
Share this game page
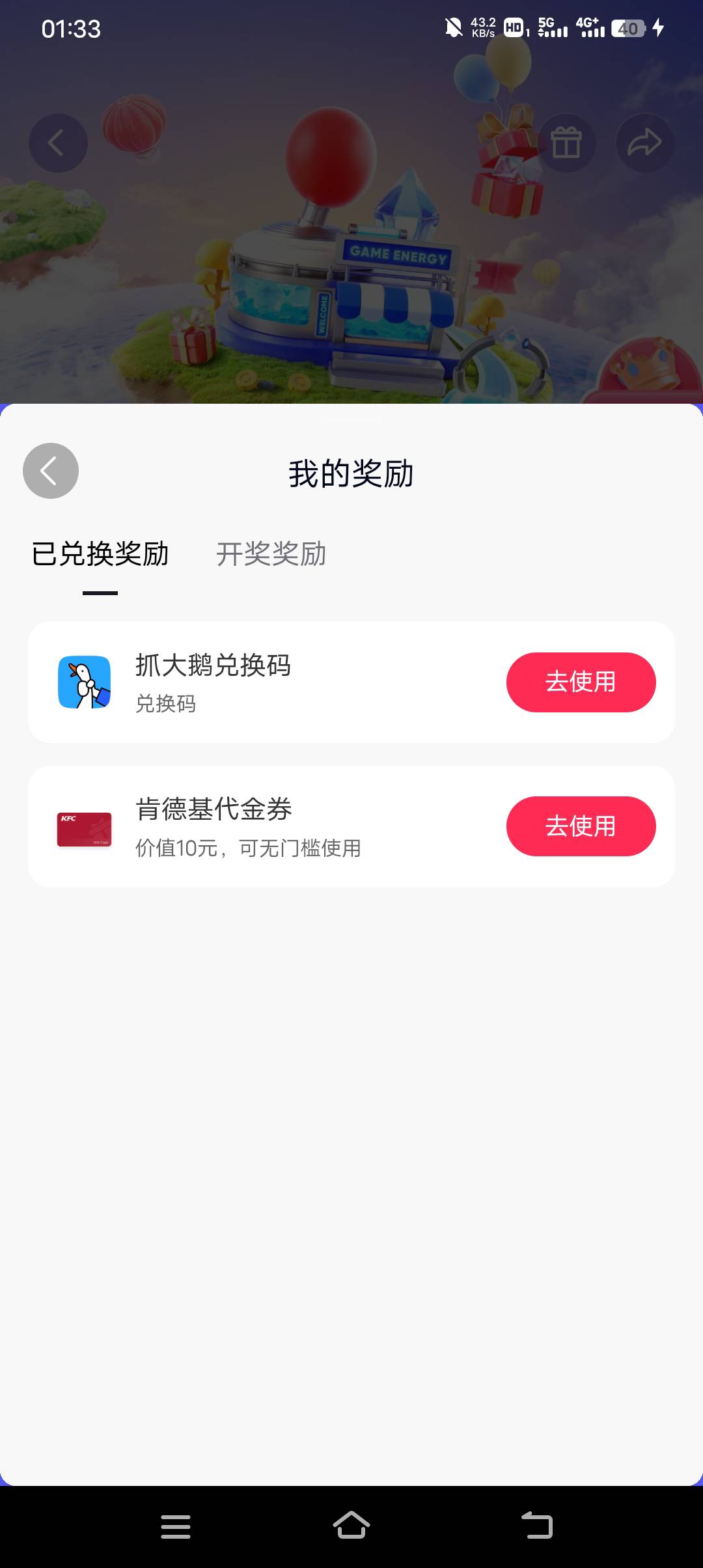pos(644,143)
